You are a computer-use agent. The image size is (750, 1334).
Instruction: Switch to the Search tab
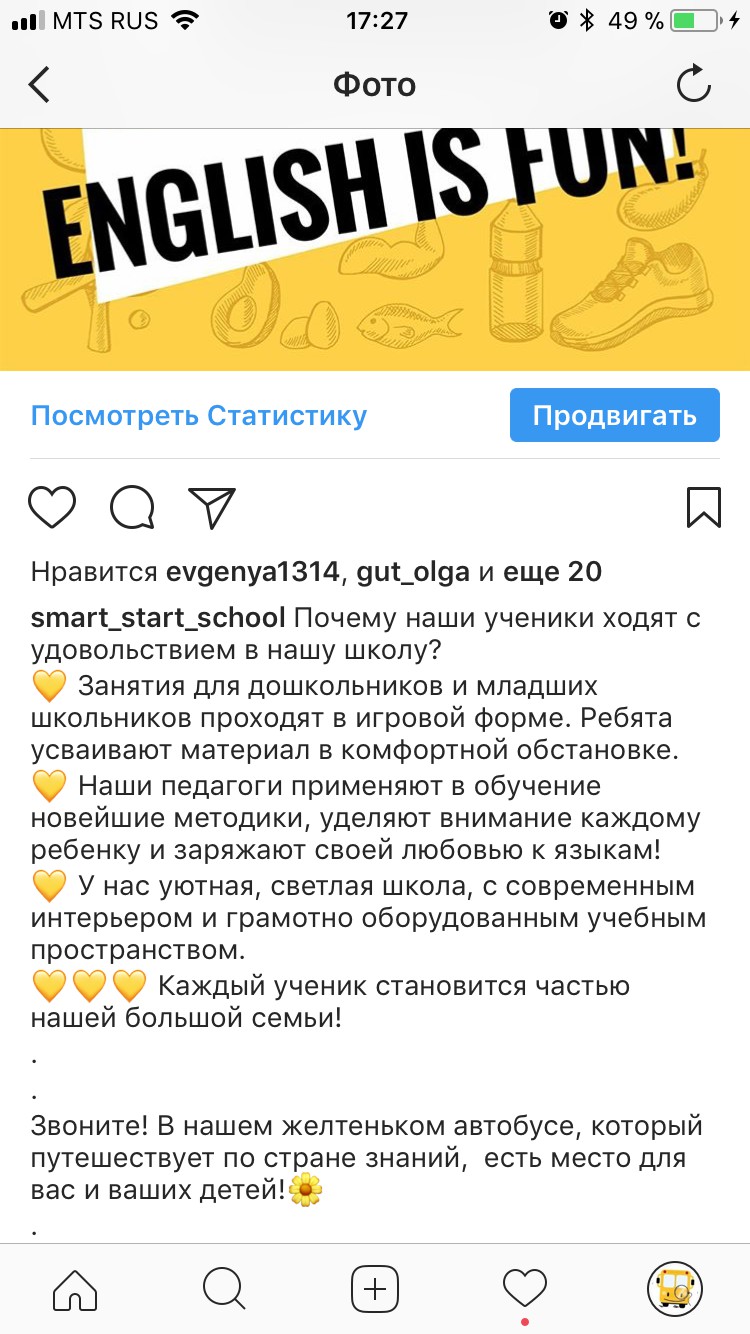225,1288
